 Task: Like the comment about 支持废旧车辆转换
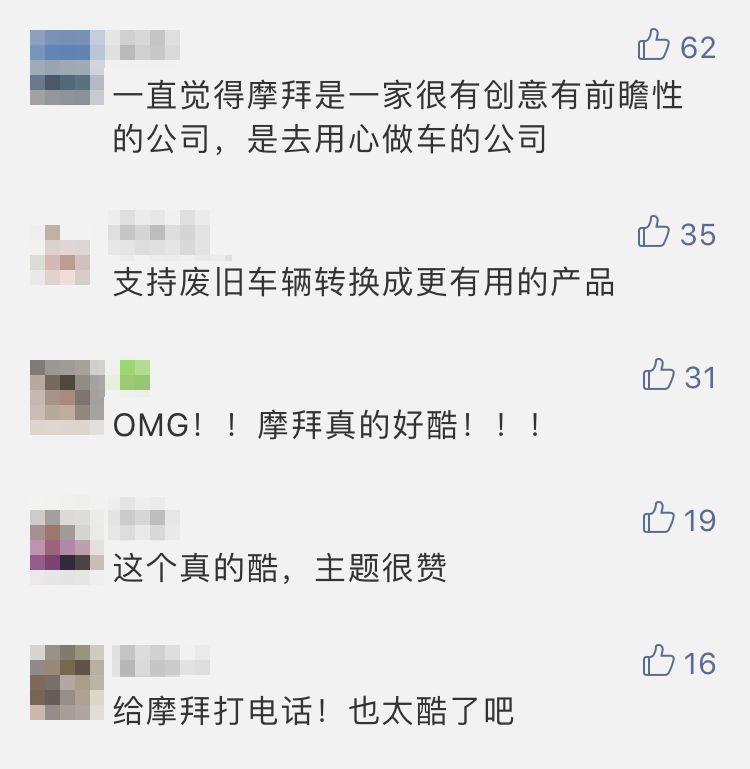point(654,232)
